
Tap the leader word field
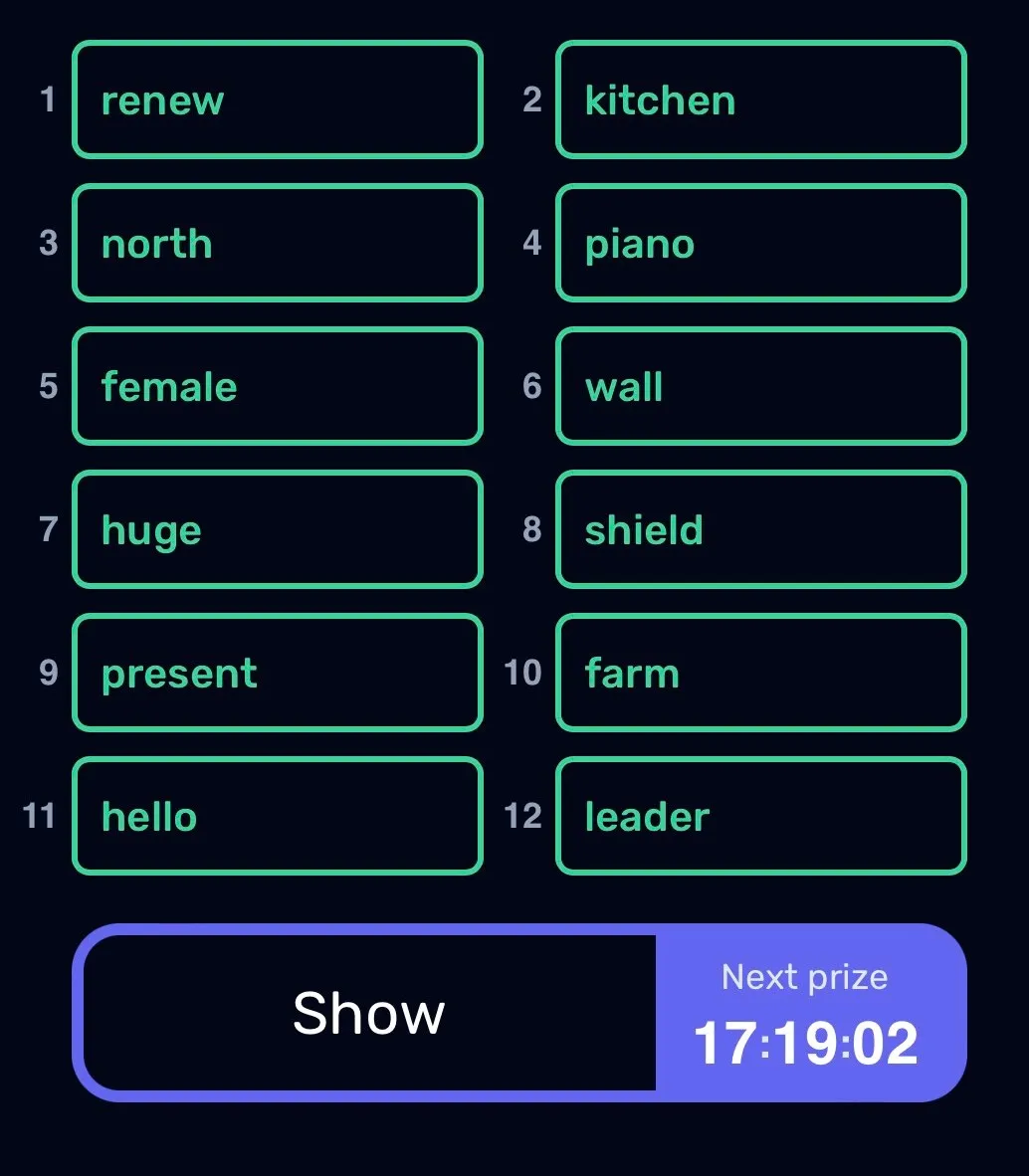coord(760,816)
